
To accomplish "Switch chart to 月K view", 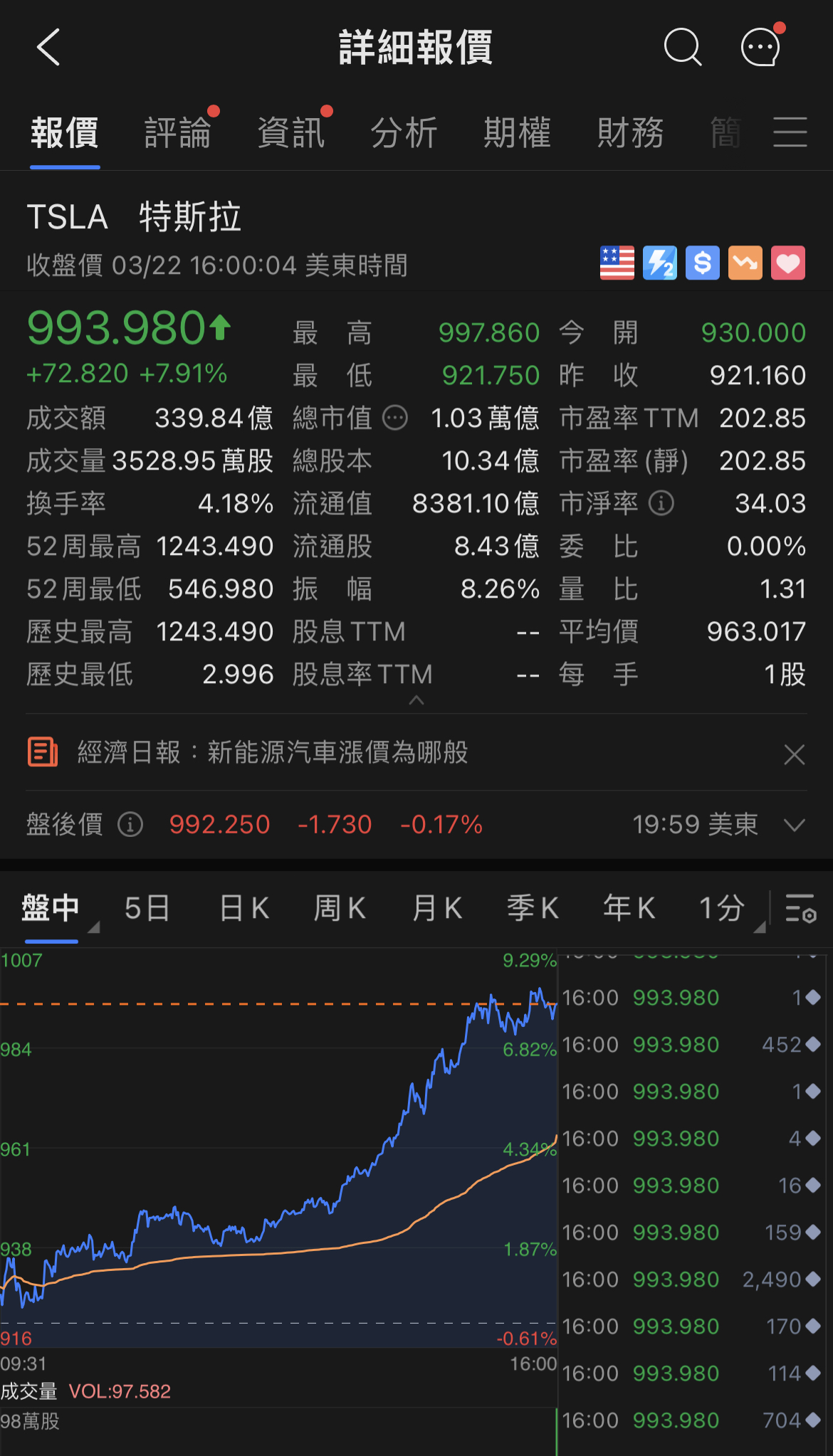I will coord(437,909).
